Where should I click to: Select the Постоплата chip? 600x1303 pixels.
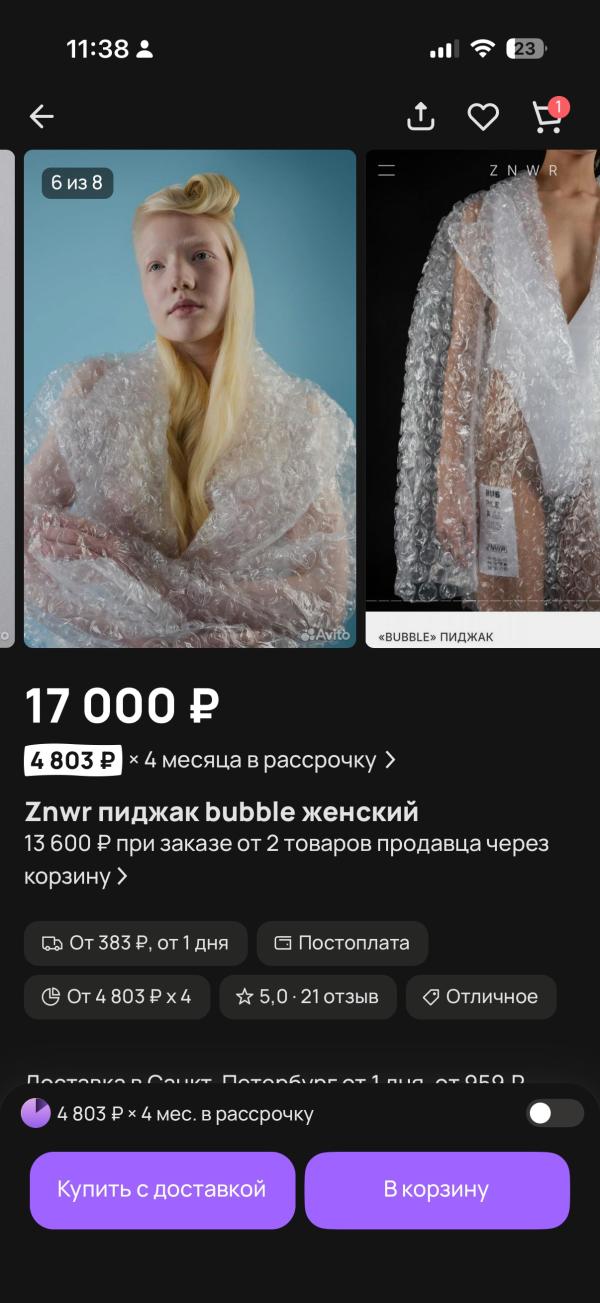pyautogui.click(x=342, y=943)
